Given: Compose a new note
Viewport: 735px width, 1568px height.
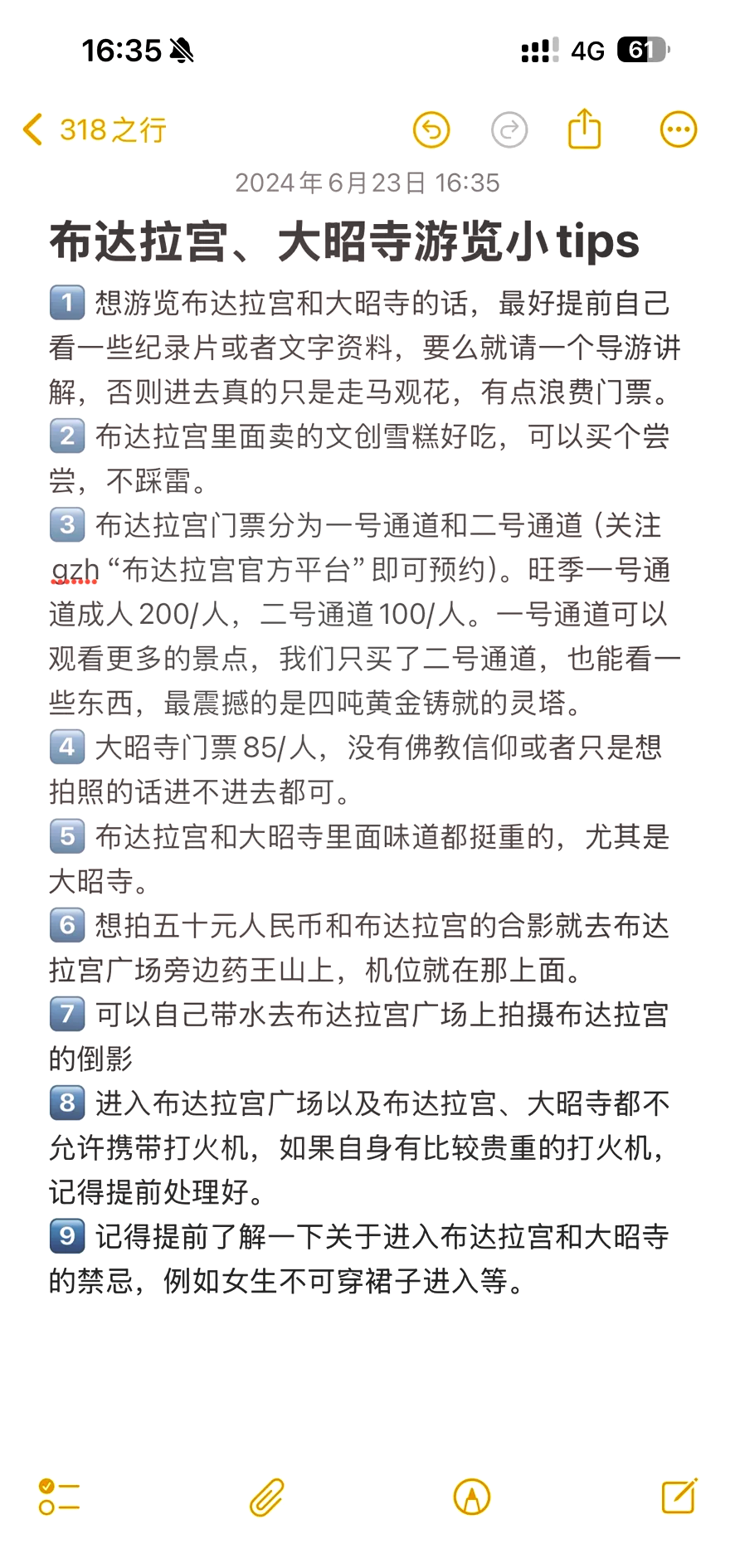Looking at the screenshot, I should click(679, 1497).
